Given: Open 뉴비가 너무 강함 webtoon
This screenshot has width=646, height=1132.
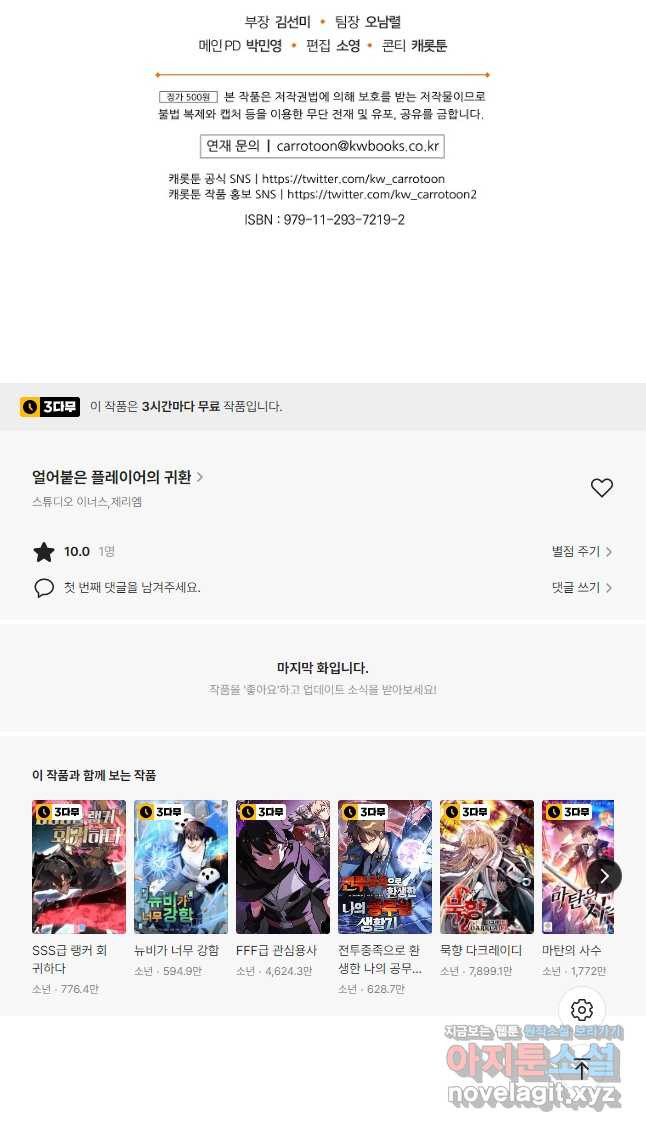Looking at the screenshot, I should coord(181,866).
